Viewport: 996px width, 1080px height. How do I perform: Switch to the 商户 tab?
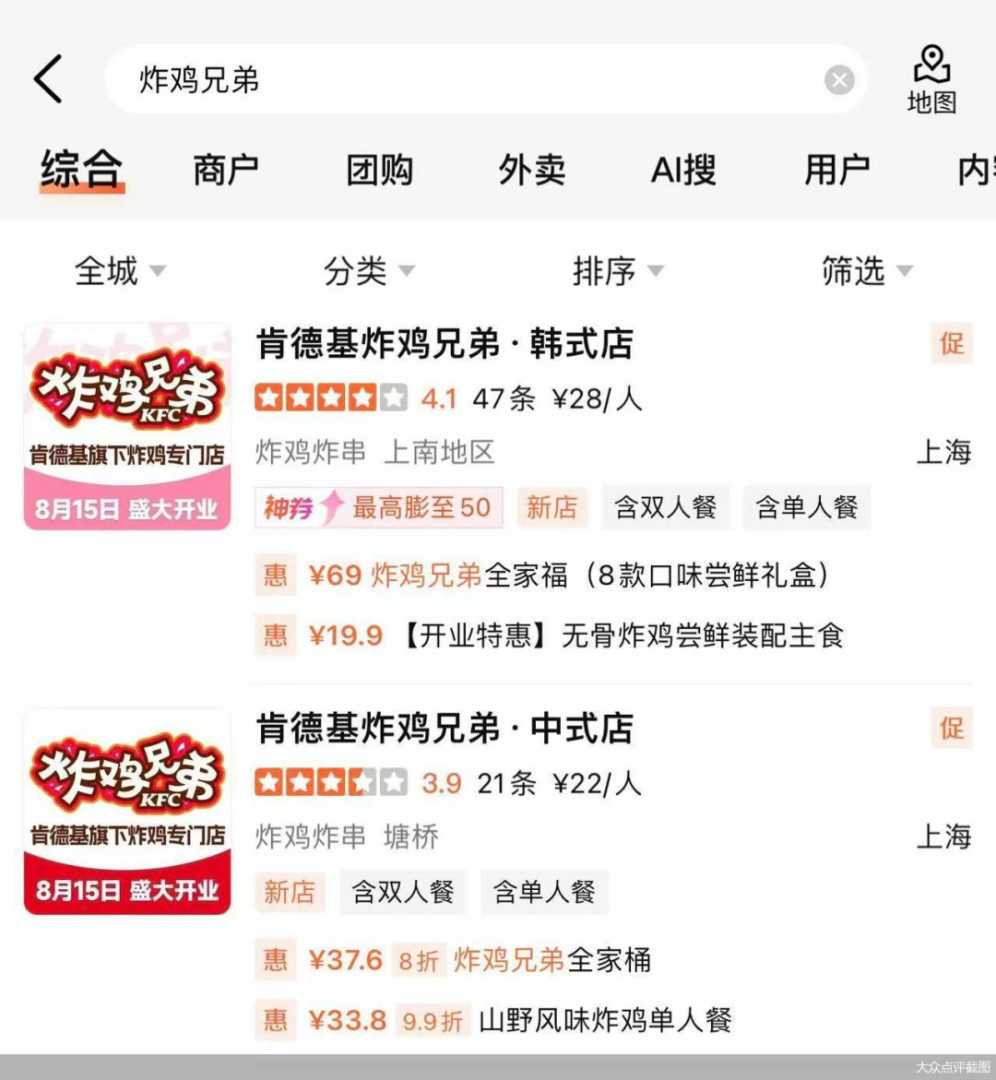coord(226,170)
